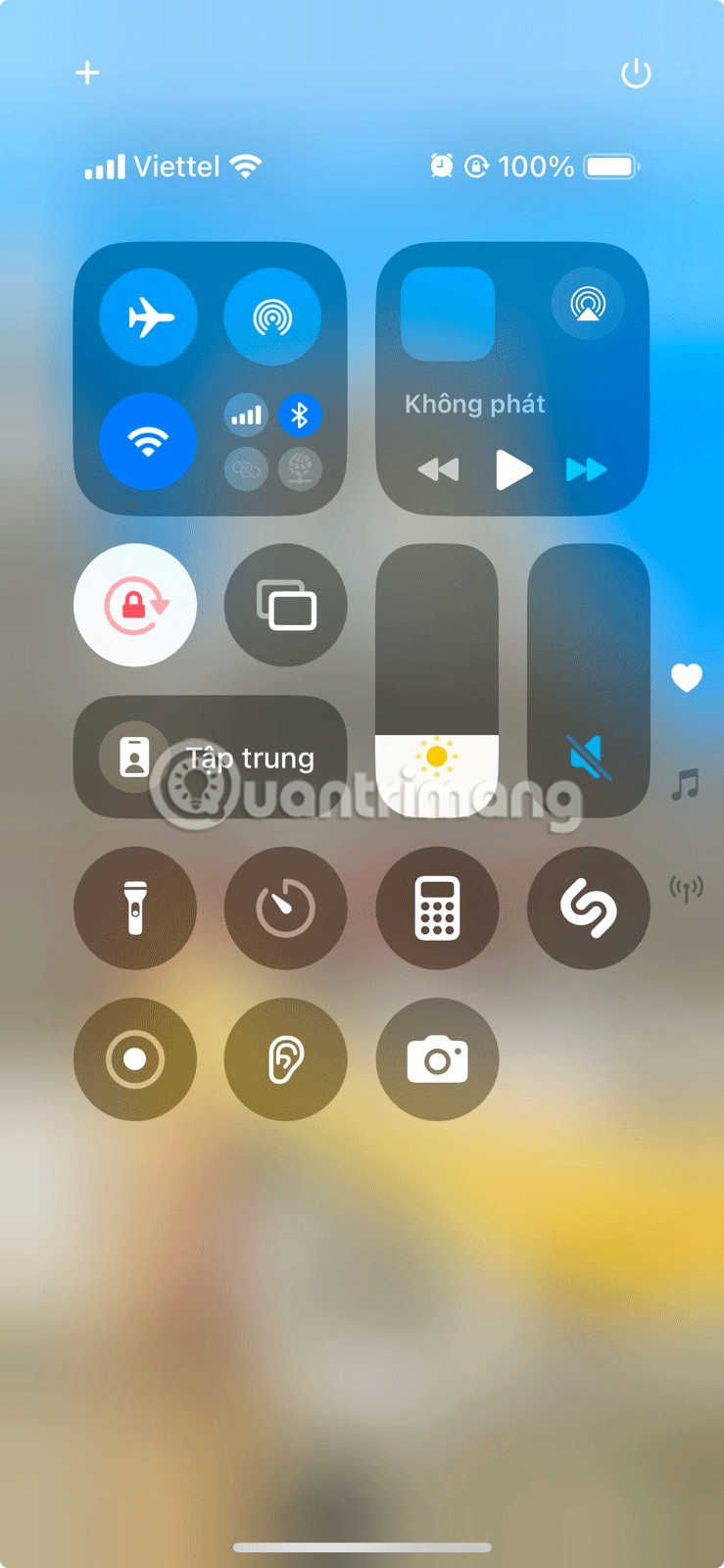This screenshot has width=724, height=1568.
Task: Toggle the orientation lock
Action: coord(135,606)
